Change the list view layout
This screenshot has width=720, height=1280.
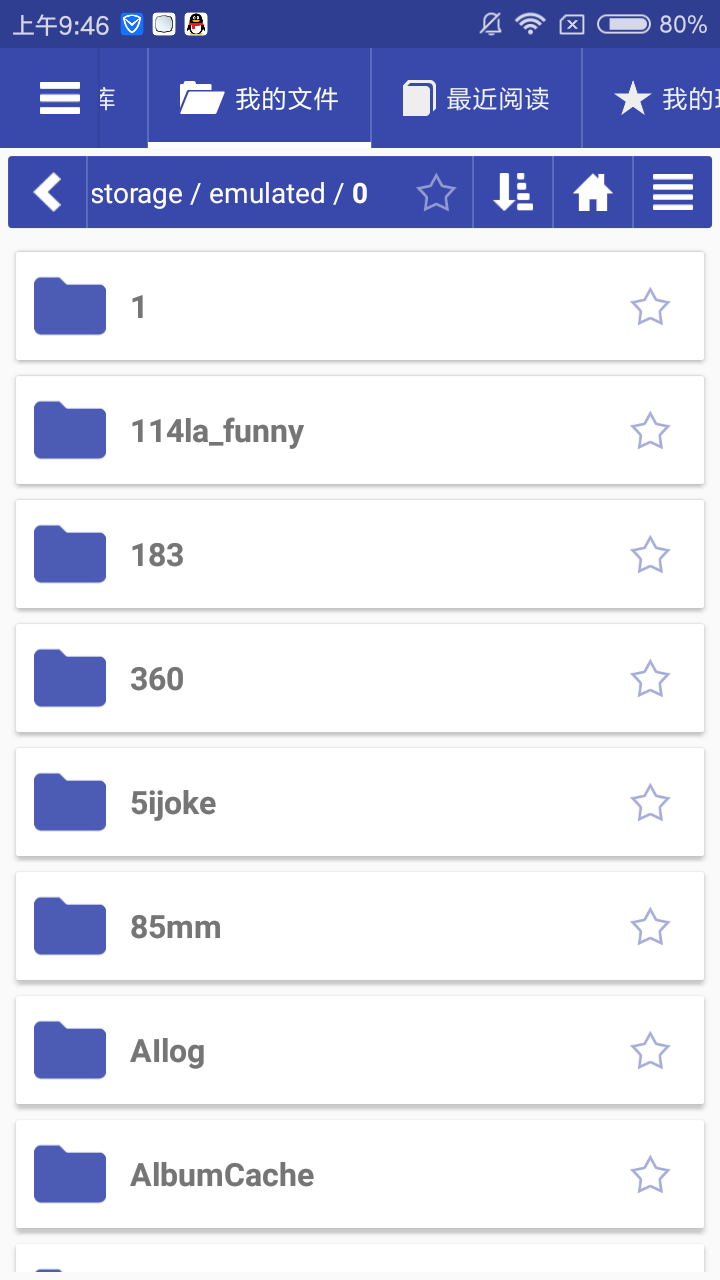pos(673,192)
